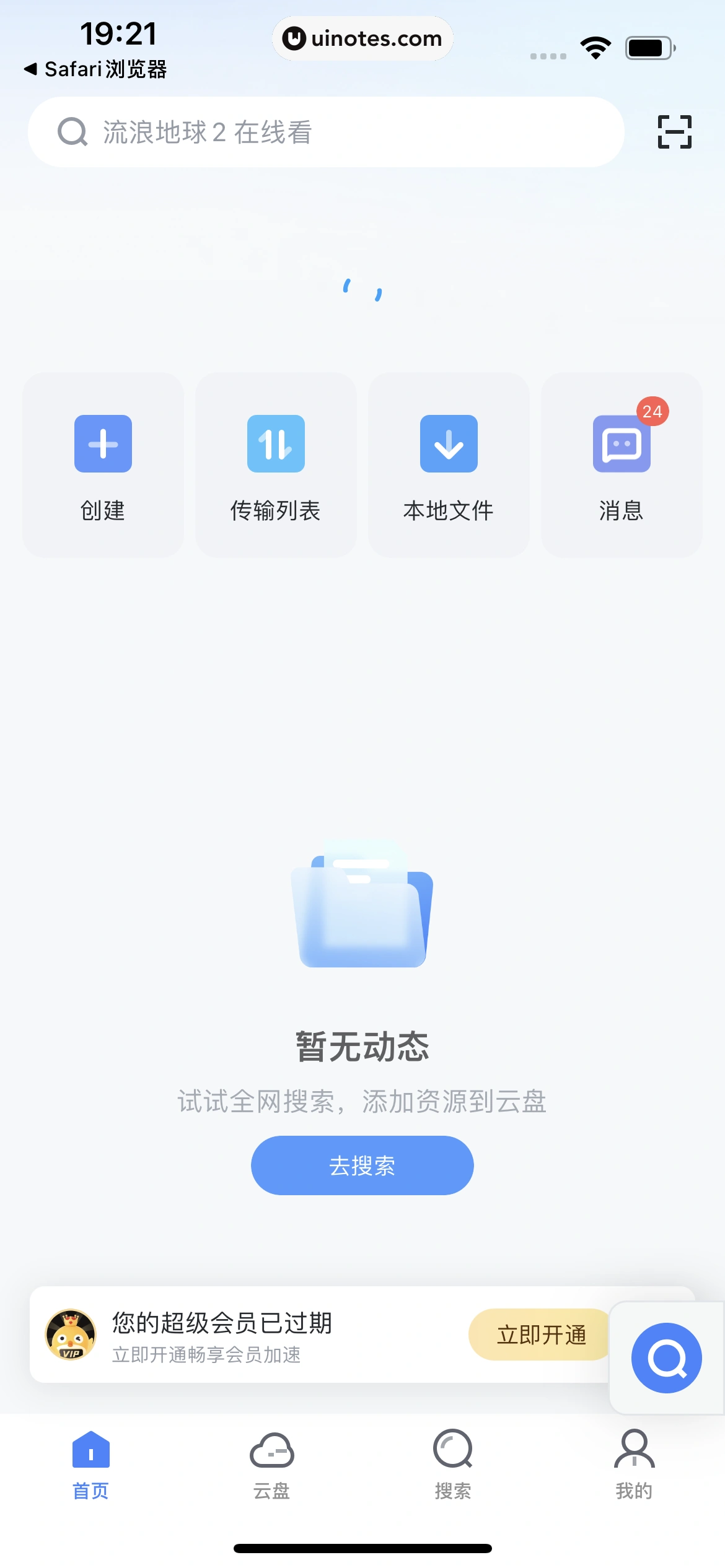Switch to the 搜索 search tab
This screenshot has height=1568, width=725.
(453, 1465)
